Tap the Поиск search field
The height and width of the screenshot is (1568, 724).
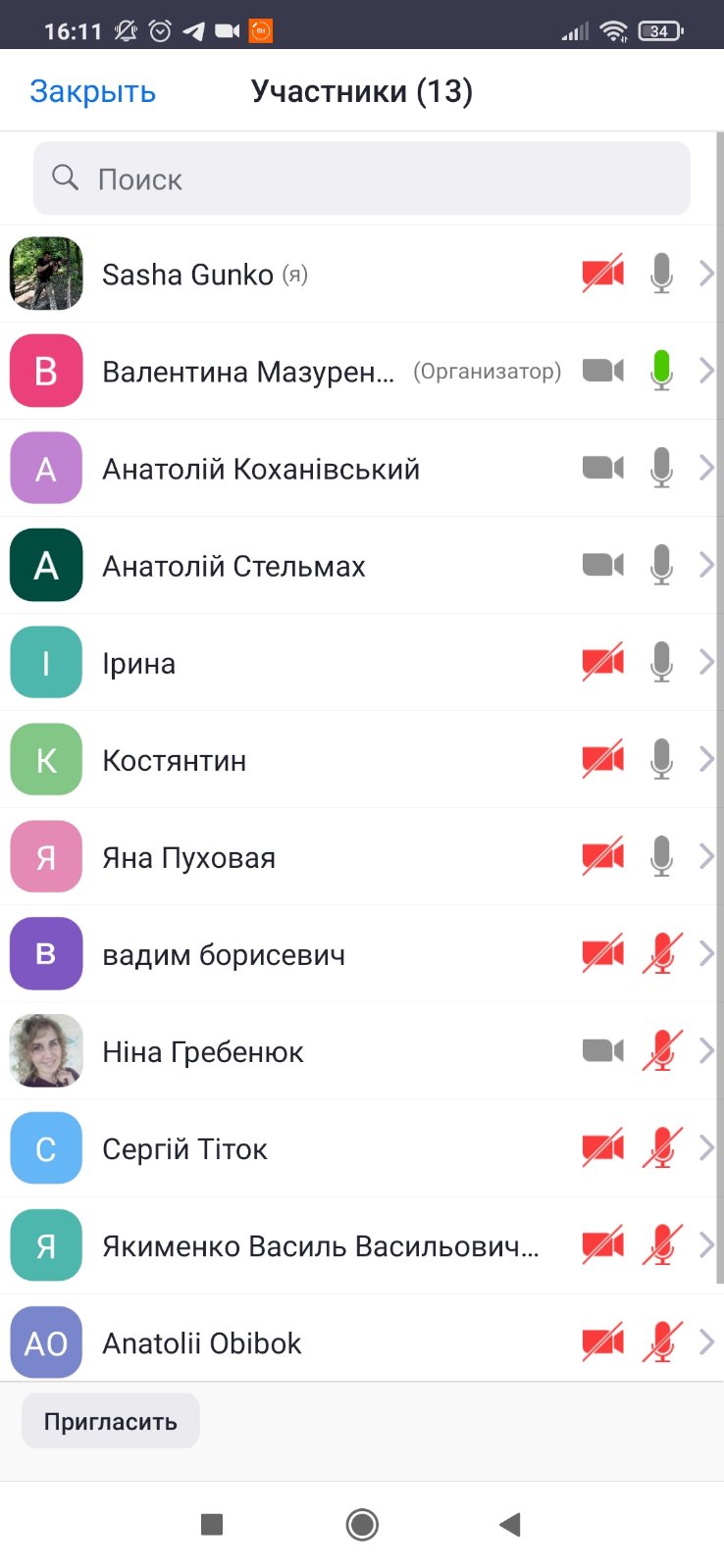361,178
